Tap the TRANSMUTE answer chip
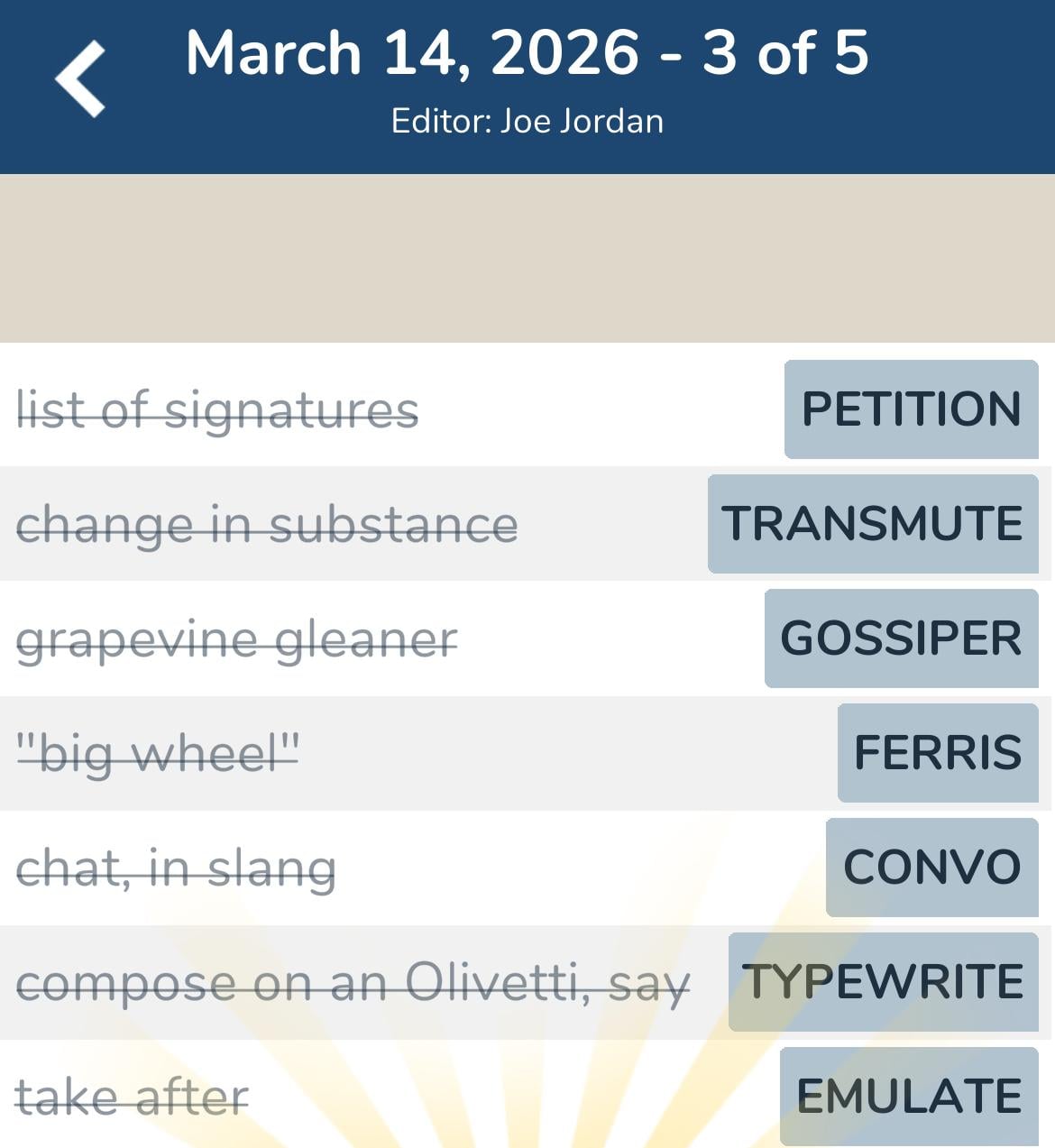Viewport: 1055px width, 1148px height. click(x=871, y=524)
